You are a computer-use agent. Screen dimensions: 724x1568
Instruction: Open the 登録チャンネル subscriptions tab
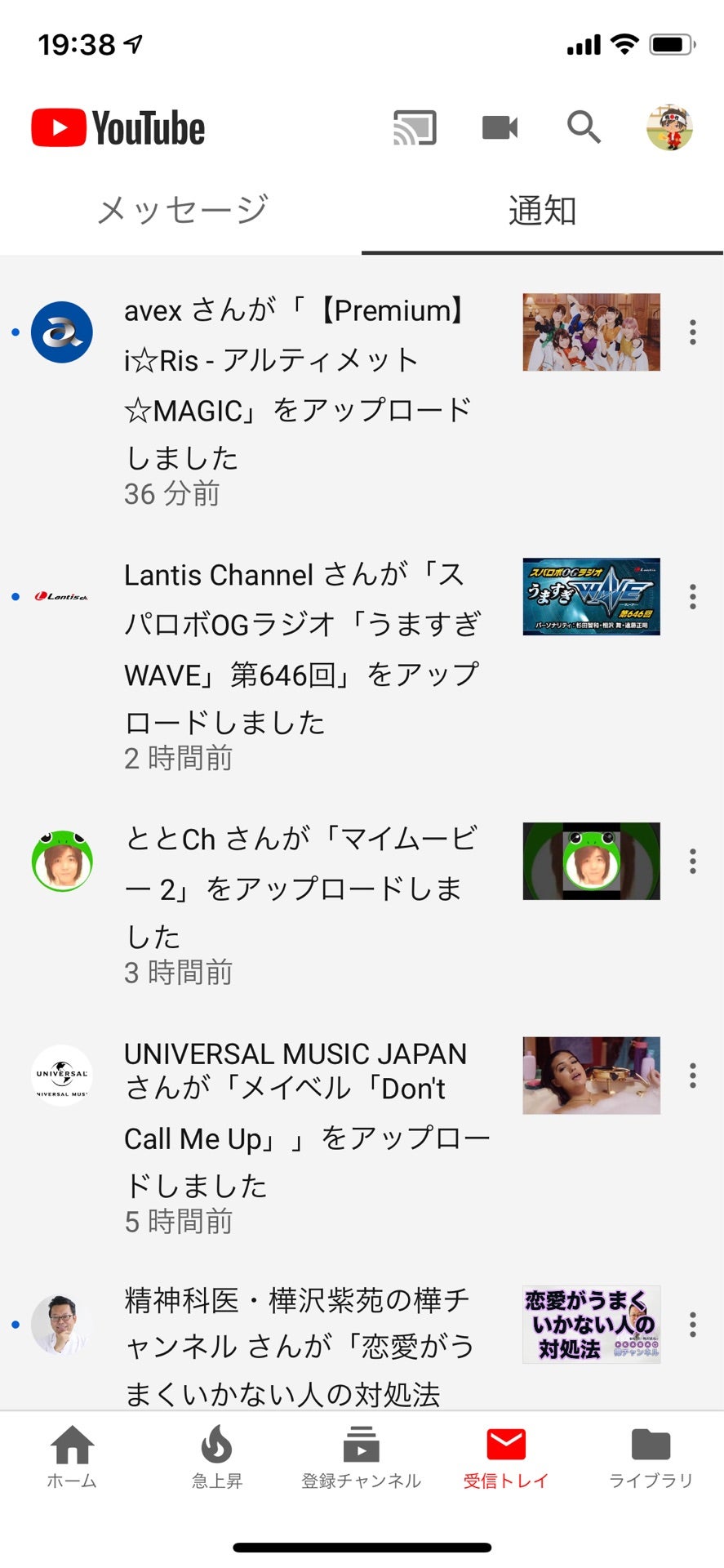click(361, 1458)
